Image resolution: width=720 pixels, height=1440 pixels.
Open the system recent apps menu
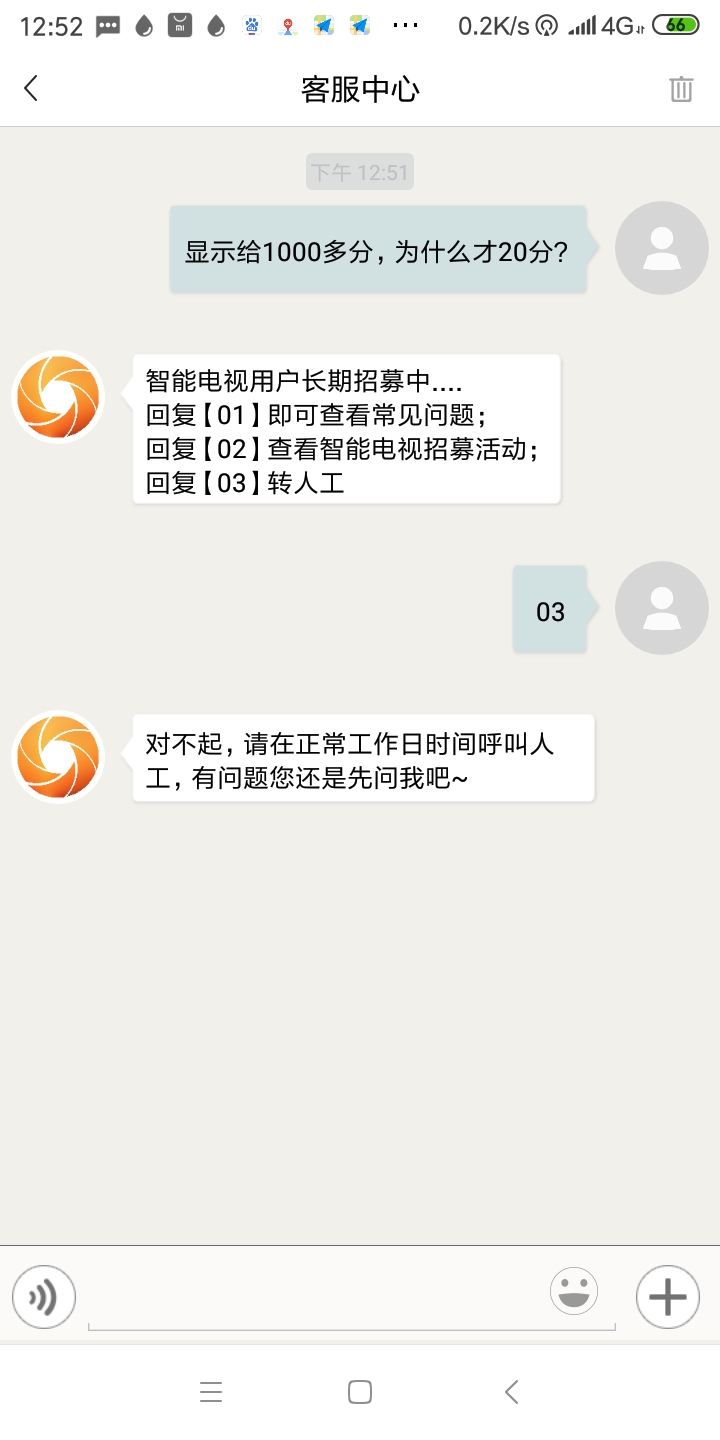pyautogui.click(x=211, y=1392)
